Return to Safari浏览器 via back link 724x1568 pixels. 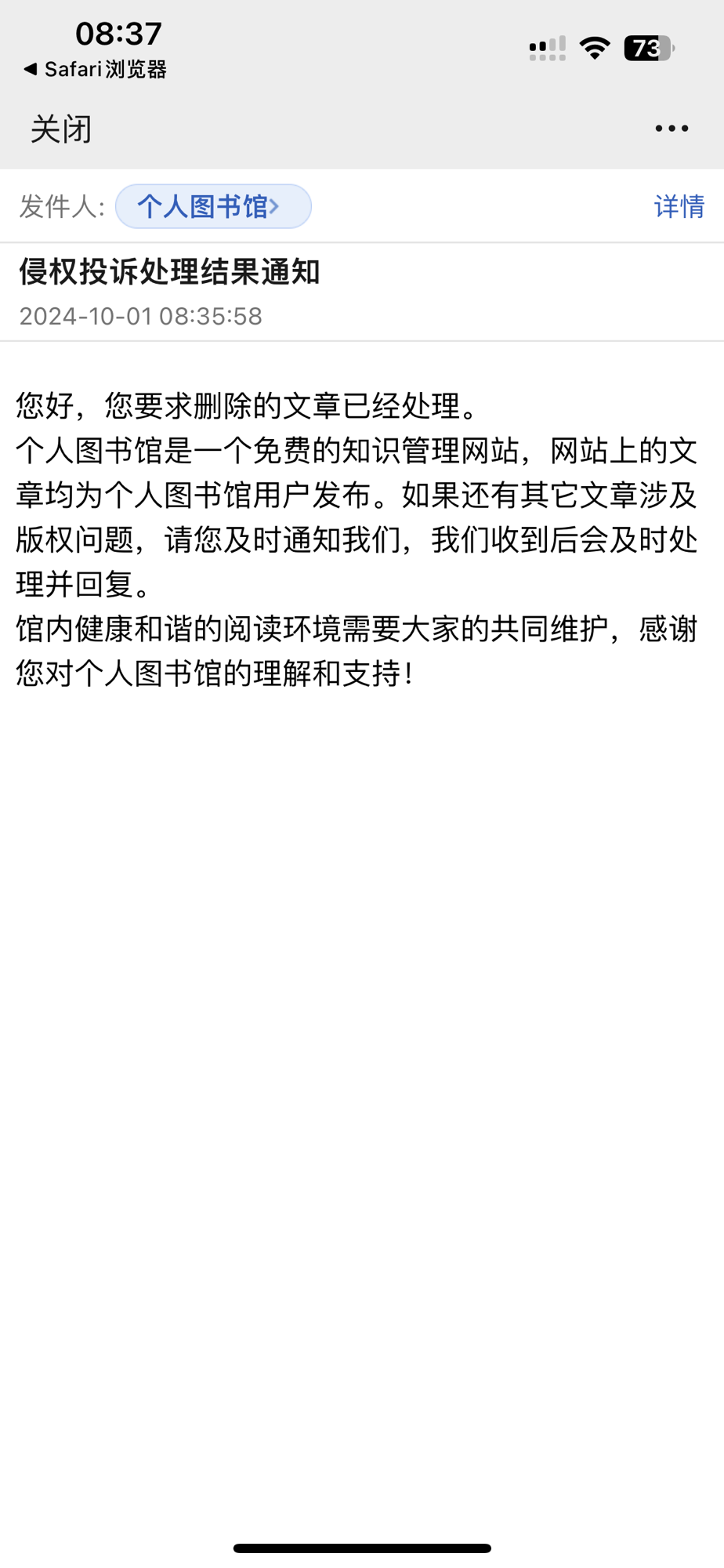click(x=96, y=70)
